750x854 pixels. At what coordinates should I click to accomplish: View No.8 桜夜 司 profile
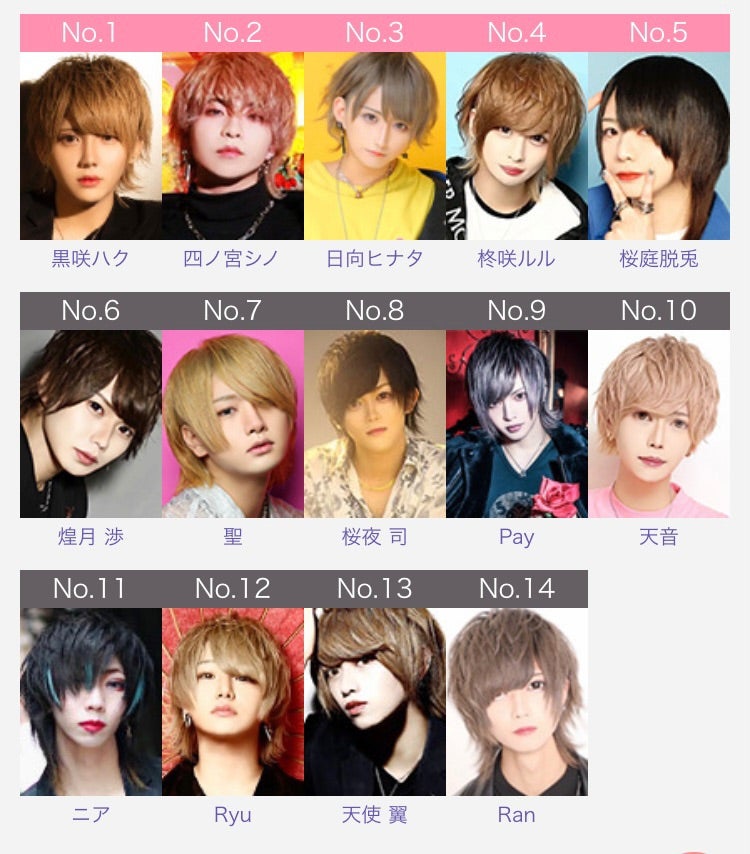pyautogui.click(x=374, y=423)
